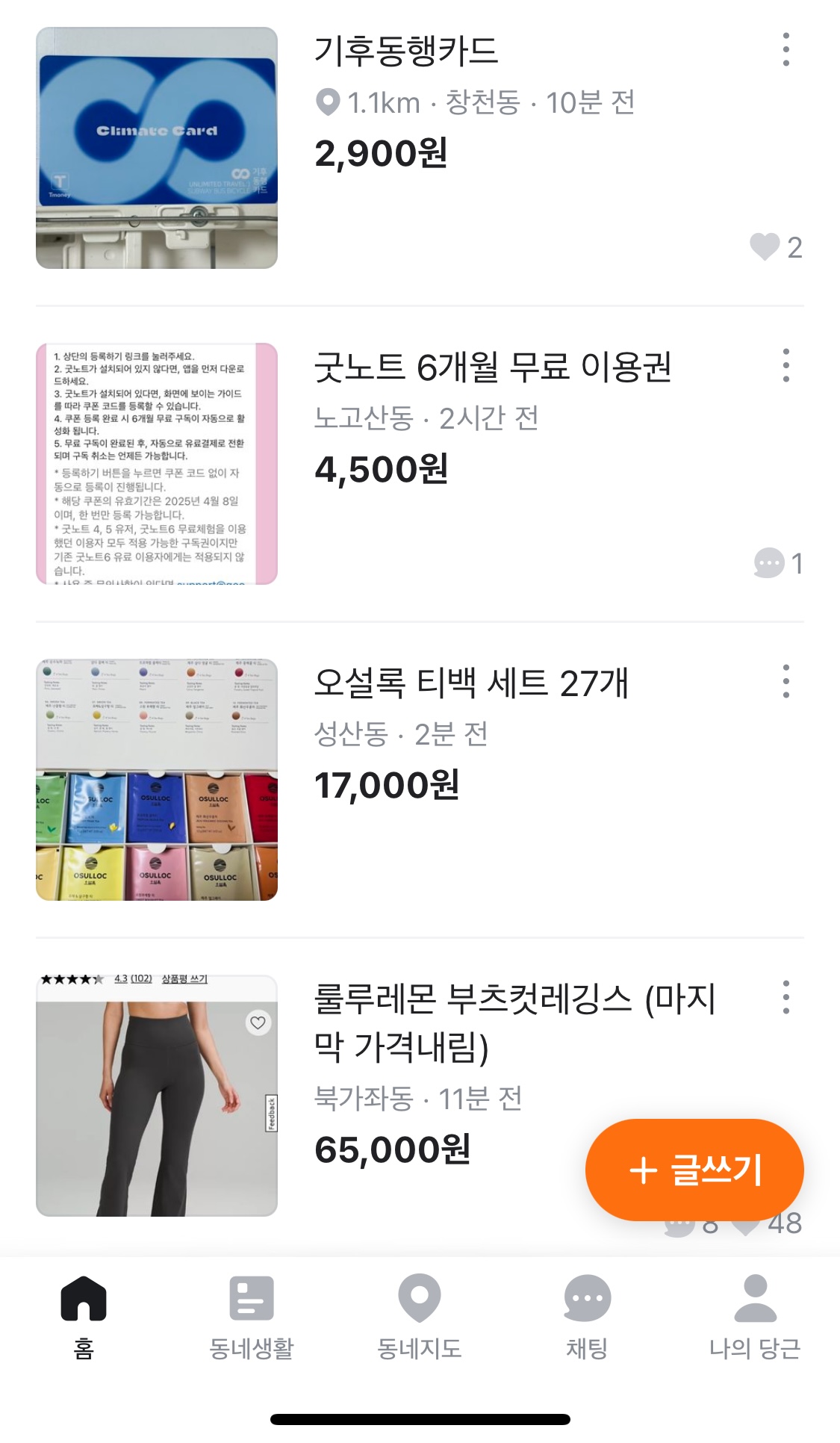Go to the 나의 당근 tab
840x1443 pixels.
click(755, 1316)
